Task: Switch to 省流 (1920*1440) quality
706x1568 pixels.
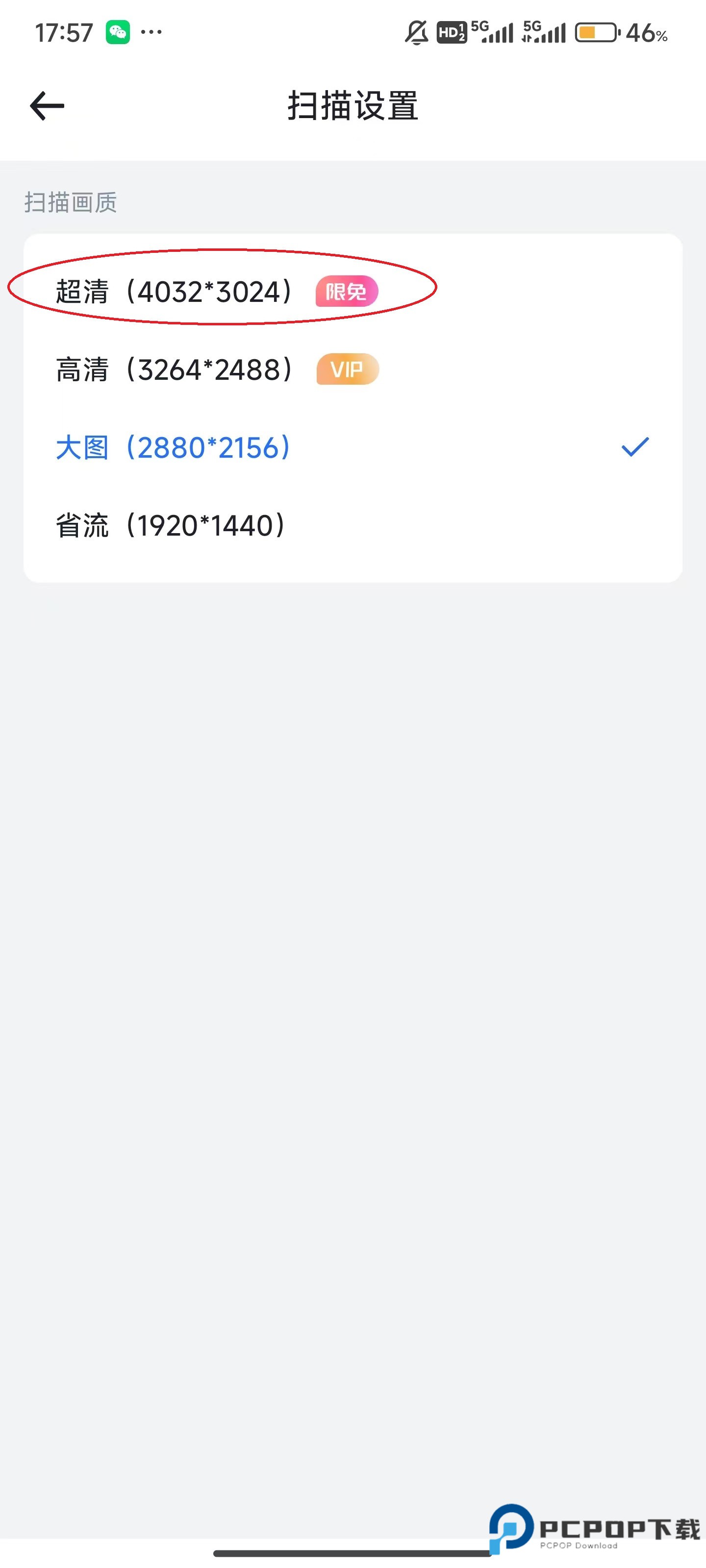Action: click(171, 525)
